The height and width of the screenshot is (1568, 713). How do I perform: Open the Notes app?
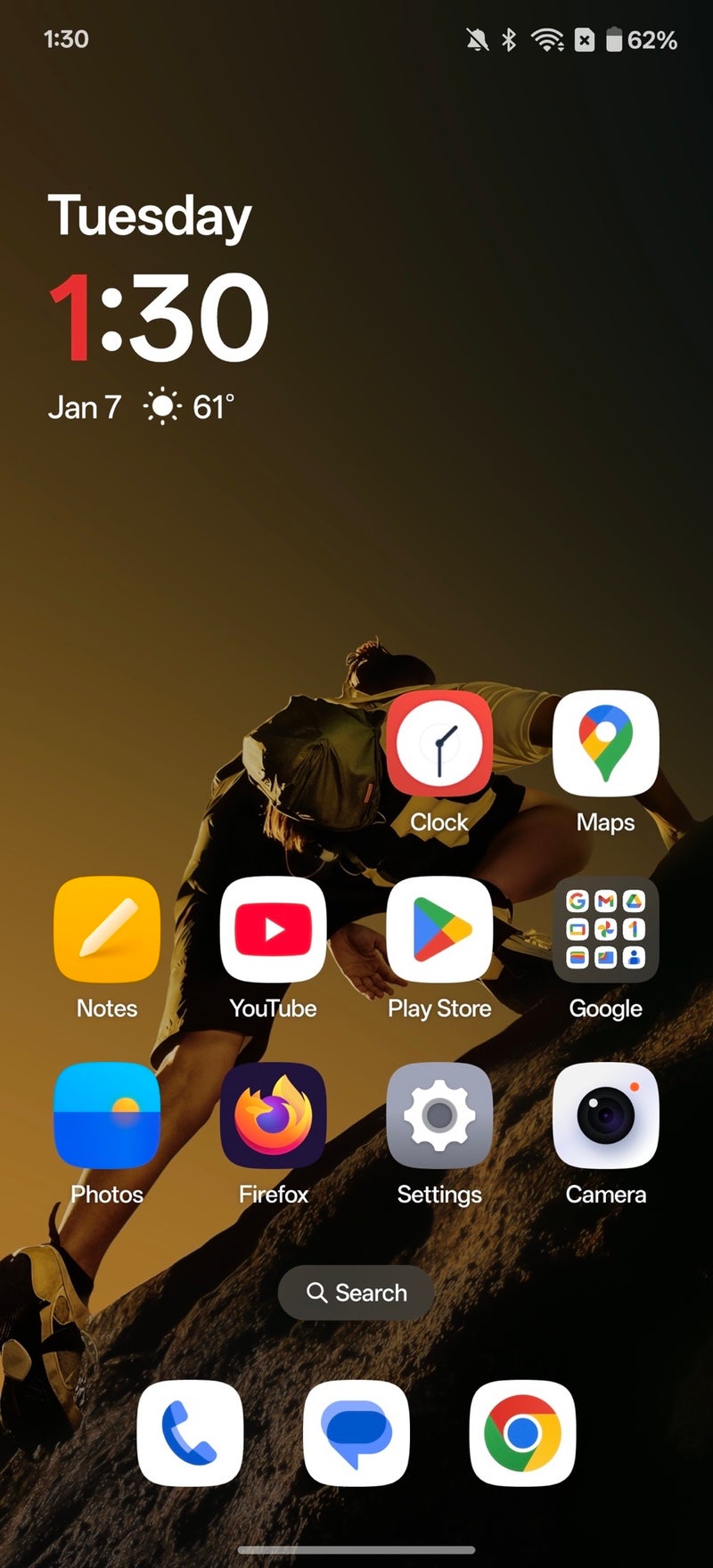coord(107,930)
